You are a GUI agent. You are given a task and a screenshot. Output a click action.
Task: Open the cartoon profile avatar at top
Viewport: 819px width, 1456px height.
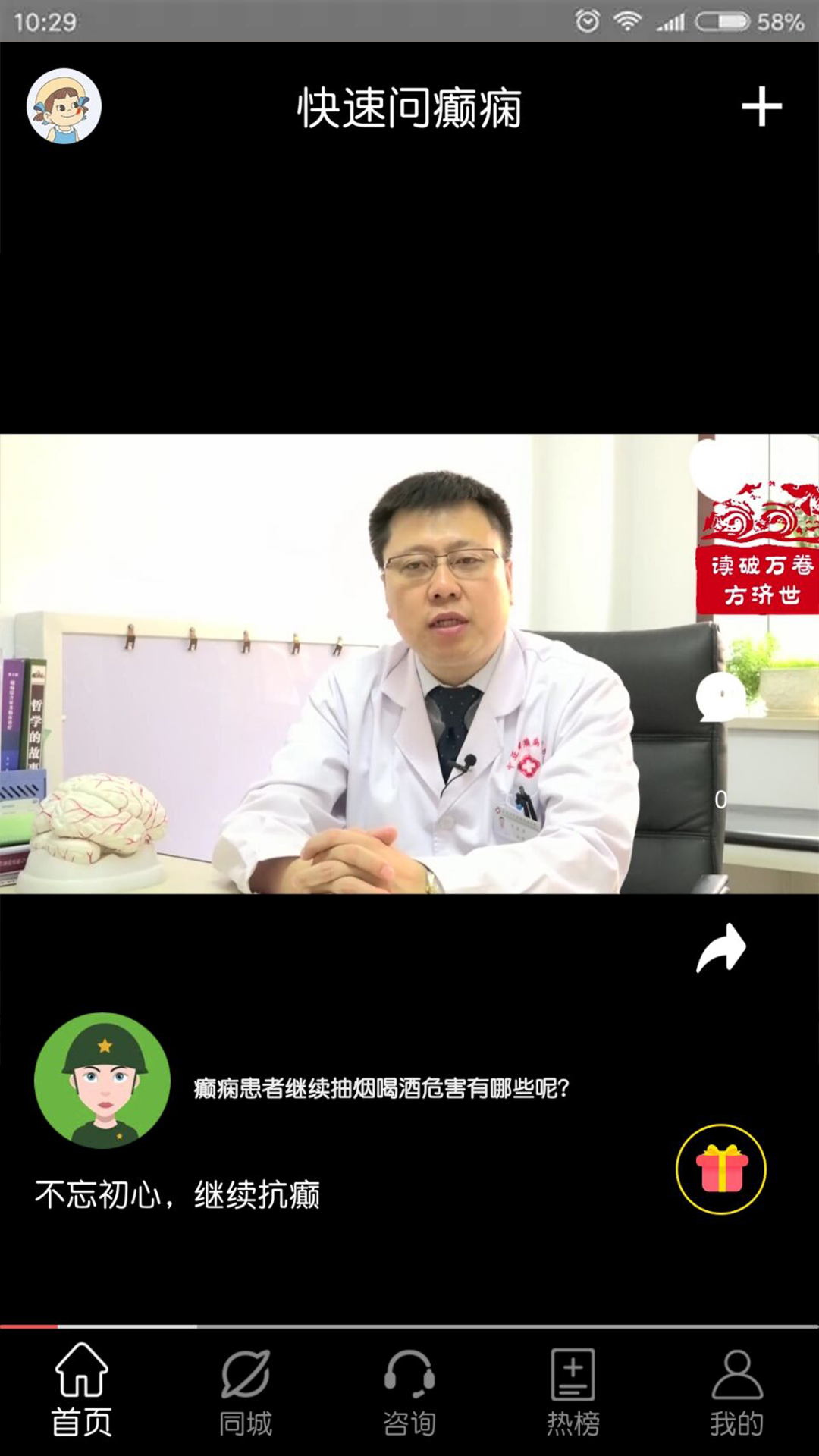(x=64, y=106)
